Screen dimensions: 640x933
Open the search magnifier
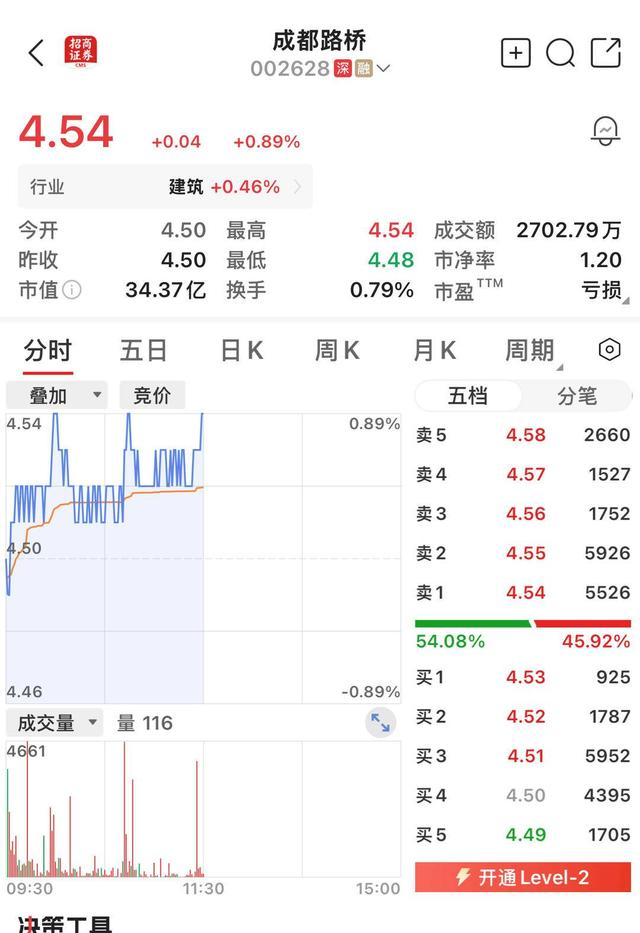[561, 53]
